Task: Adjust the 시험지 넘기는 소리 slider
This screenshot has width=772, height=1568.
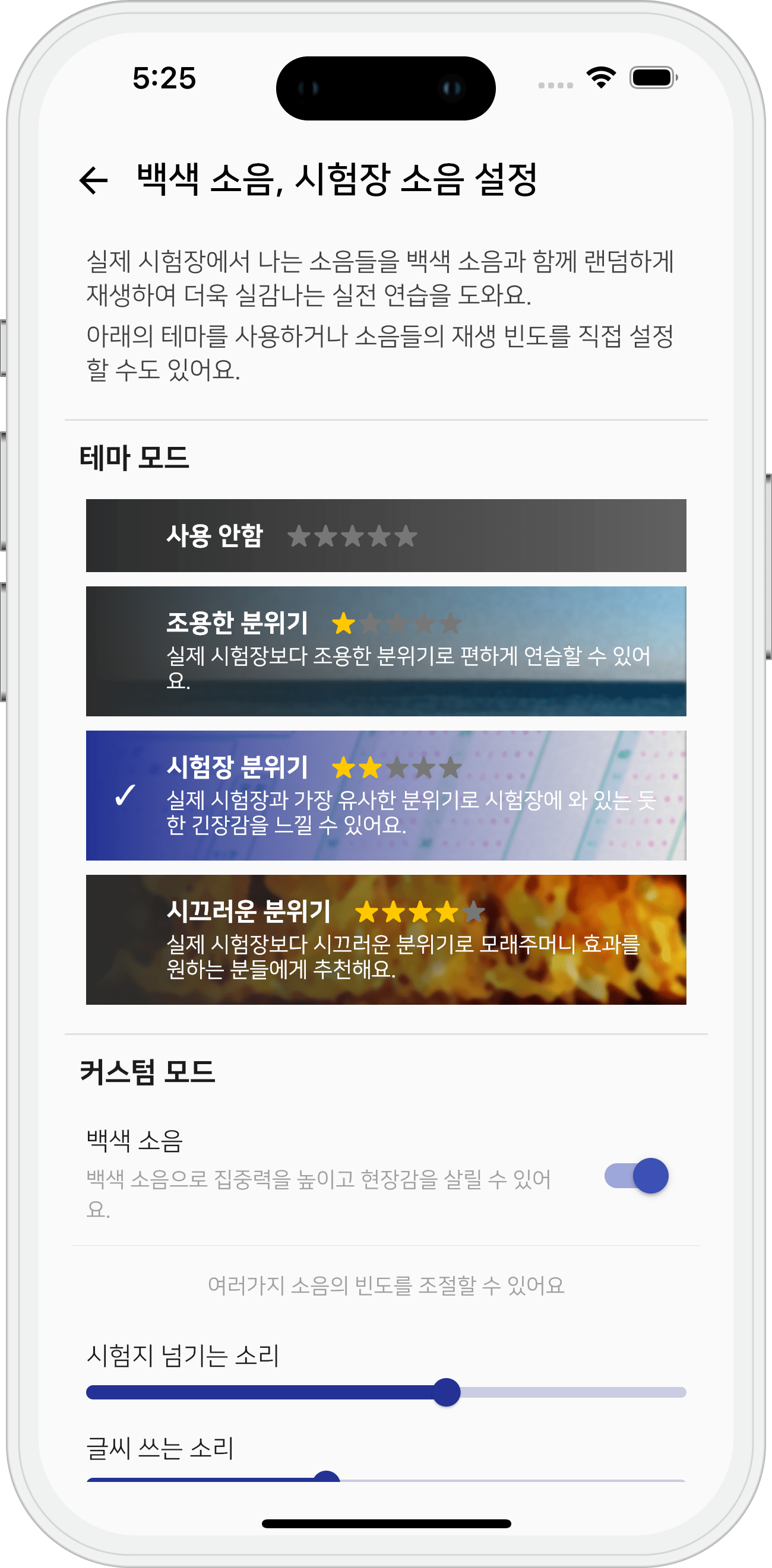Action: 446,1392
